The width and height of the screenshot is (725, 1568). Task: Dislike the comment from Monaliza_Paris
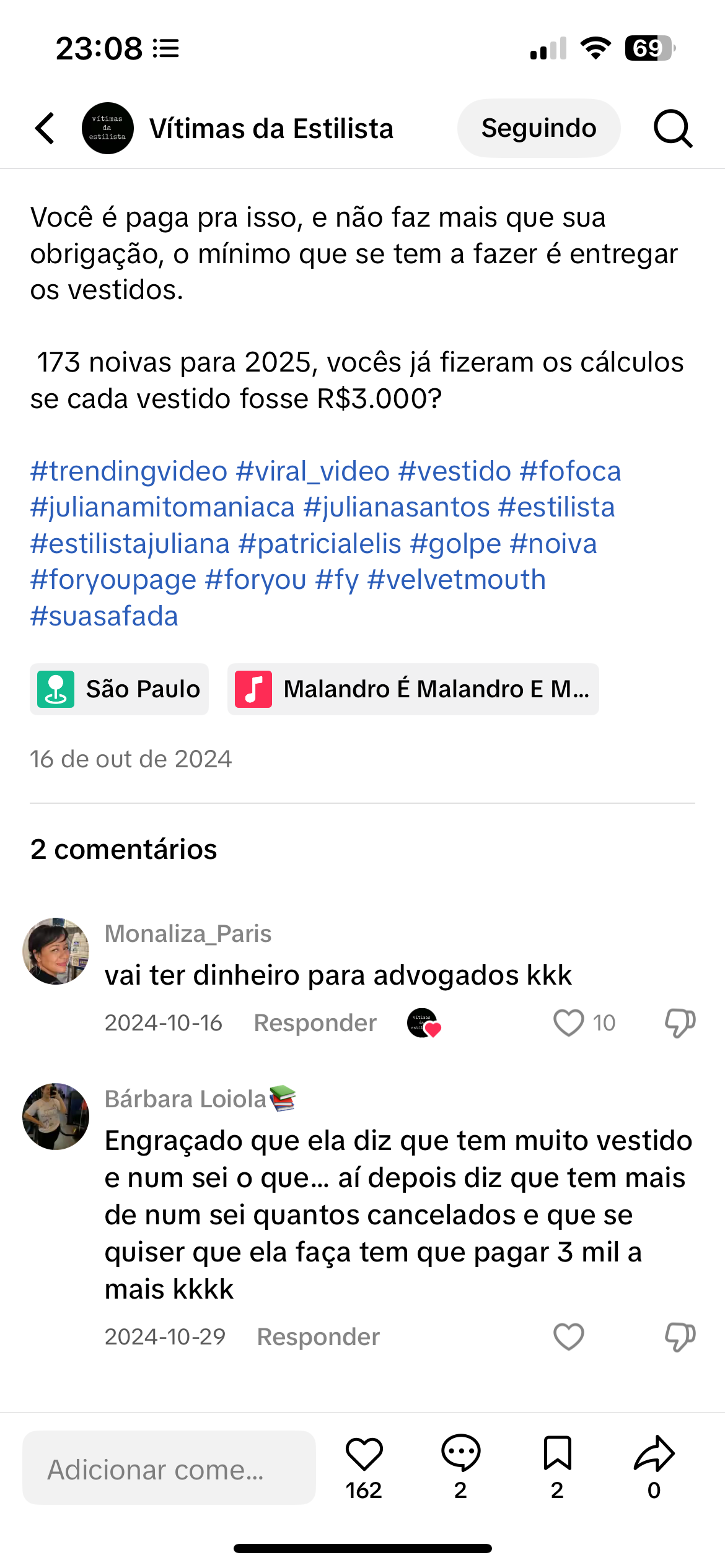click(680, 1023)
